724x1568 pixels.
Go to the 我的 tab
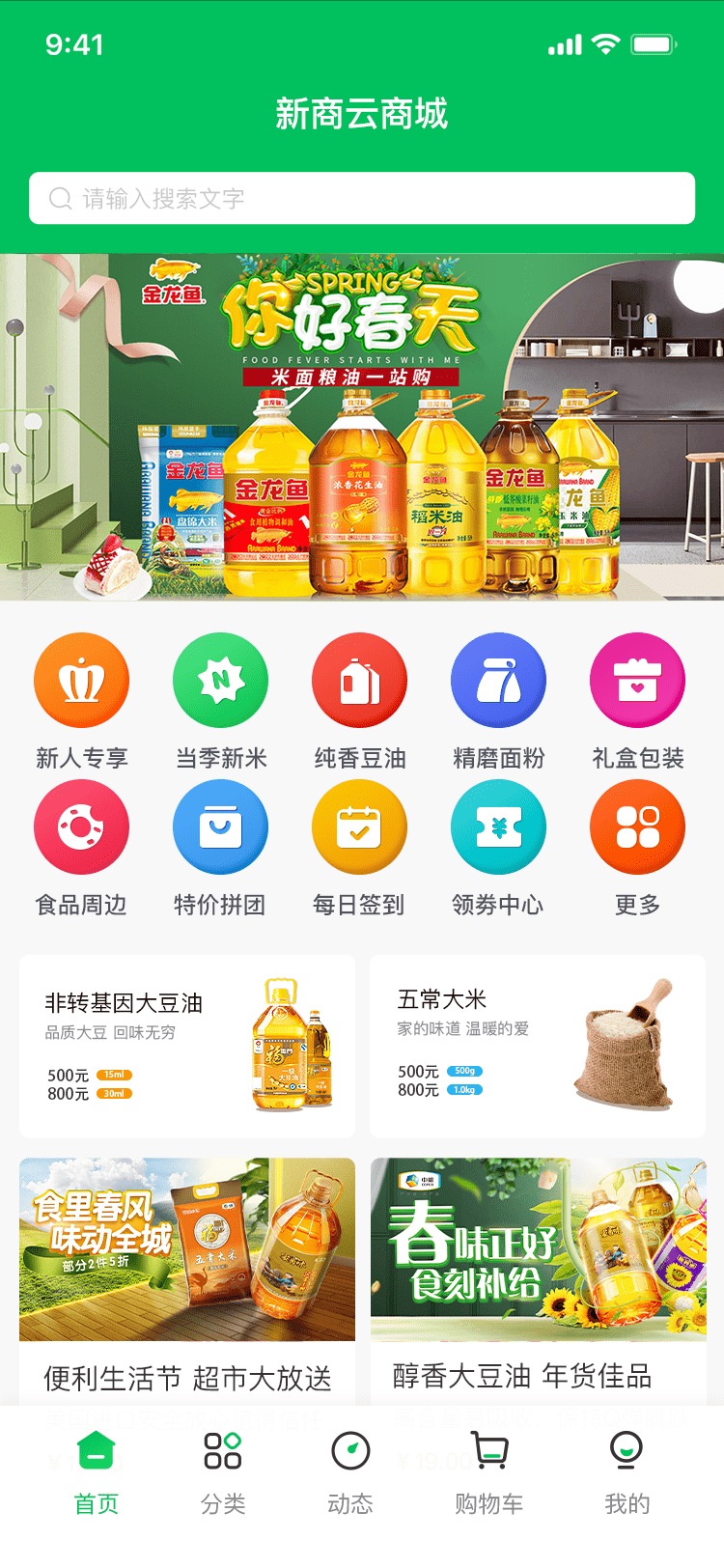click(627, 1471)
